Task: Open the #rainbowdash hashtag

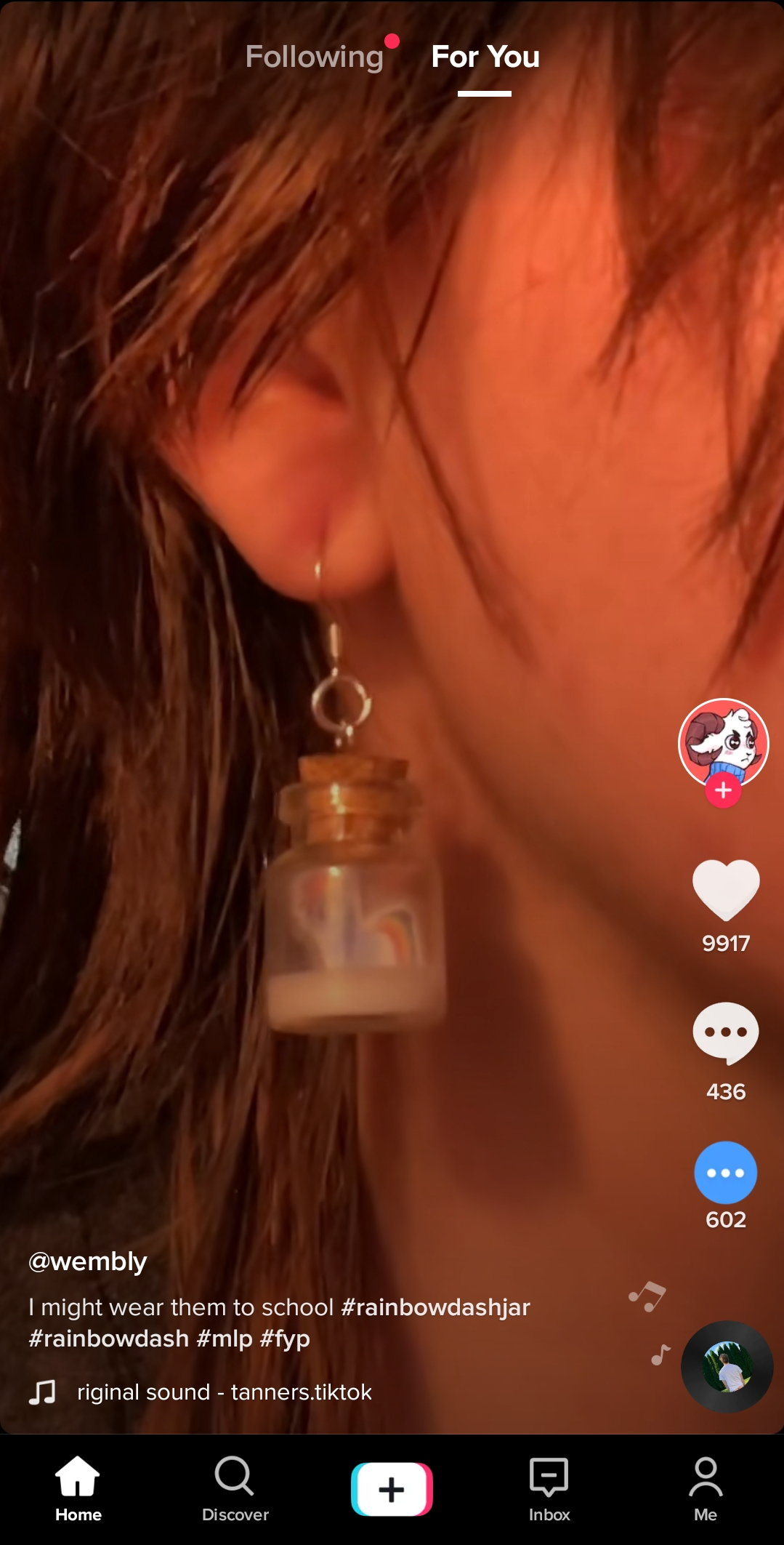Action: point(108,1339)
